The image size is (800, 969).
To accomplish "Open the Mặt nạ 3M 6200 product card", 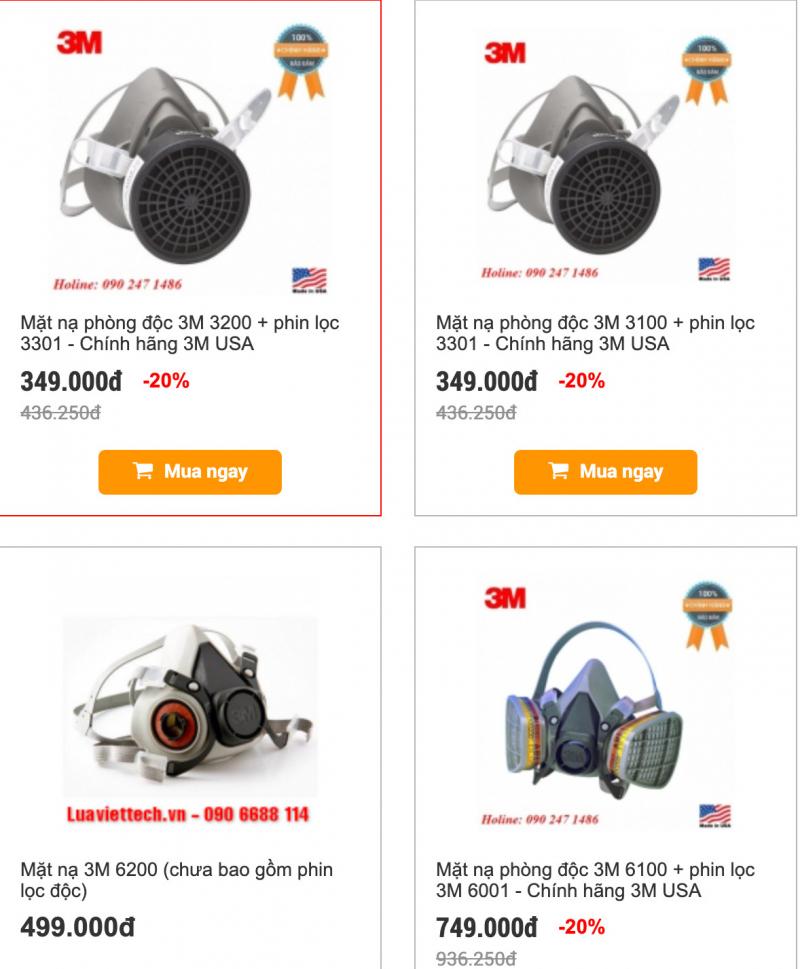I will pos(177,879).
